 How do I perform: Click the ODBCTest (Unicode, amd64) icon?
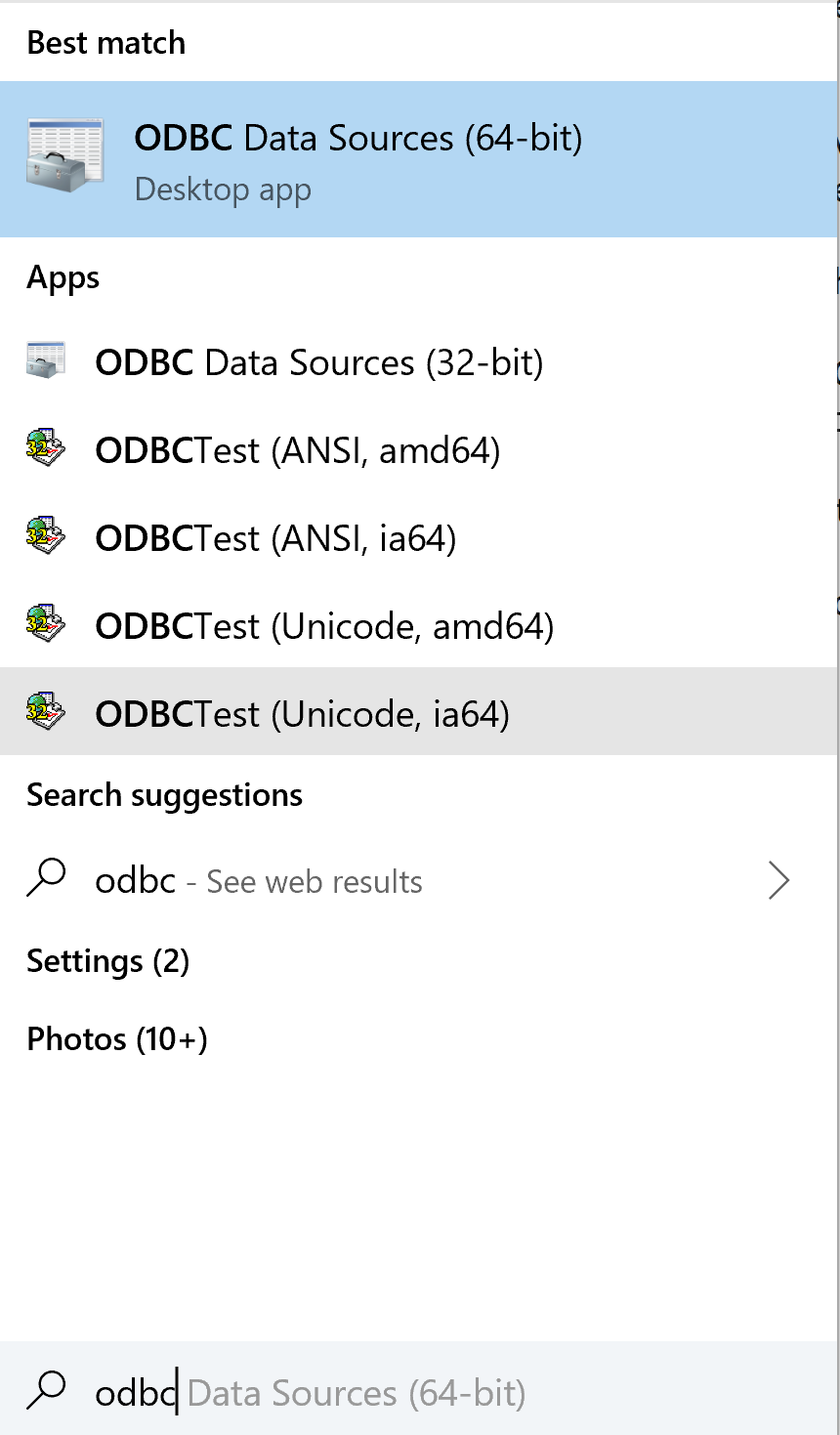click(45, 625)
